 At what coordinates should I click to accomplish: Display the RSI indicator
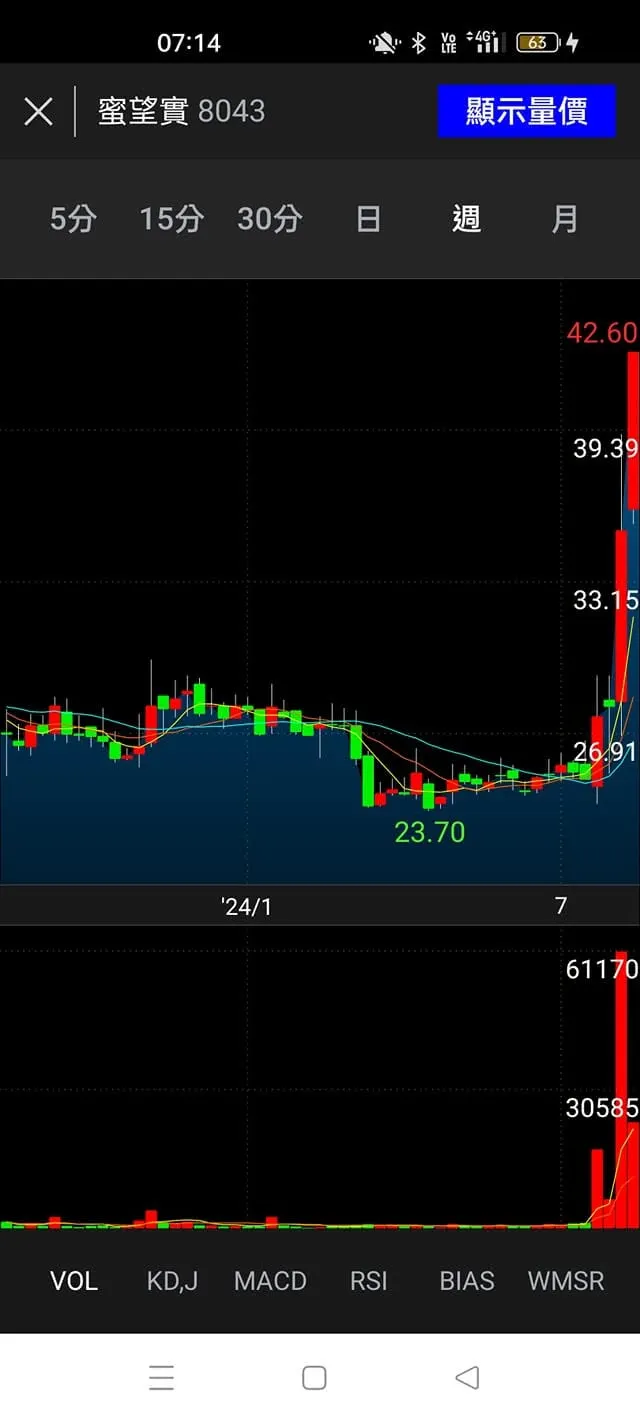(x=368, y=1281)
